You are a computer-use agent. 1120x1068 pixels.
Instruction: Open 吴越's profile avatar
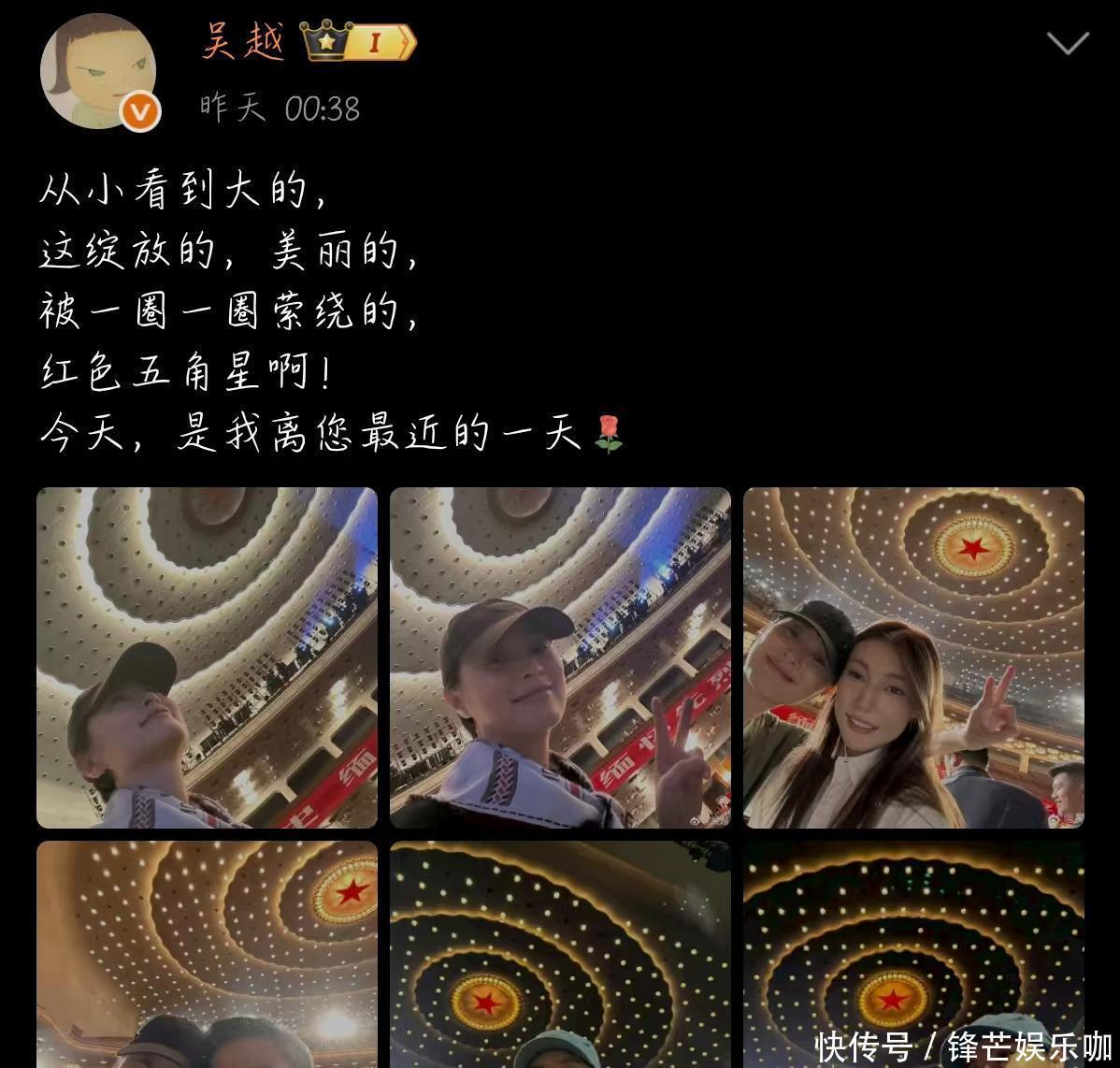(98, 72)
